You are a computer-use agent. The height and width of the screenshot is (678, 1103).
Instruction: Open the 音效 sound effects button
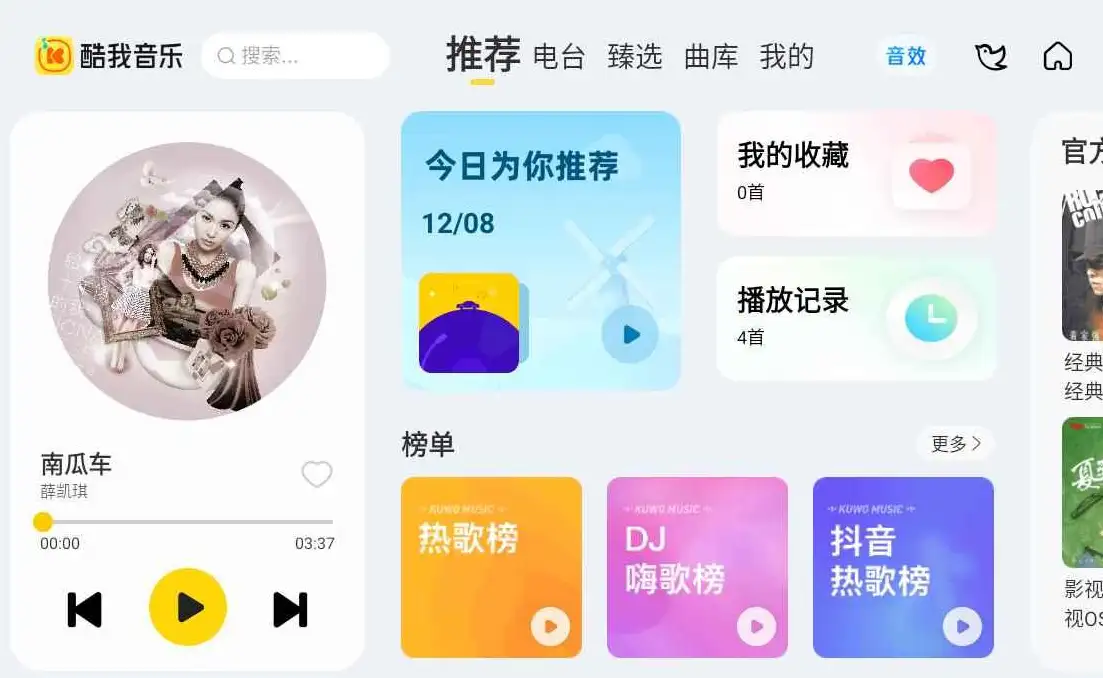coord(906,56)
